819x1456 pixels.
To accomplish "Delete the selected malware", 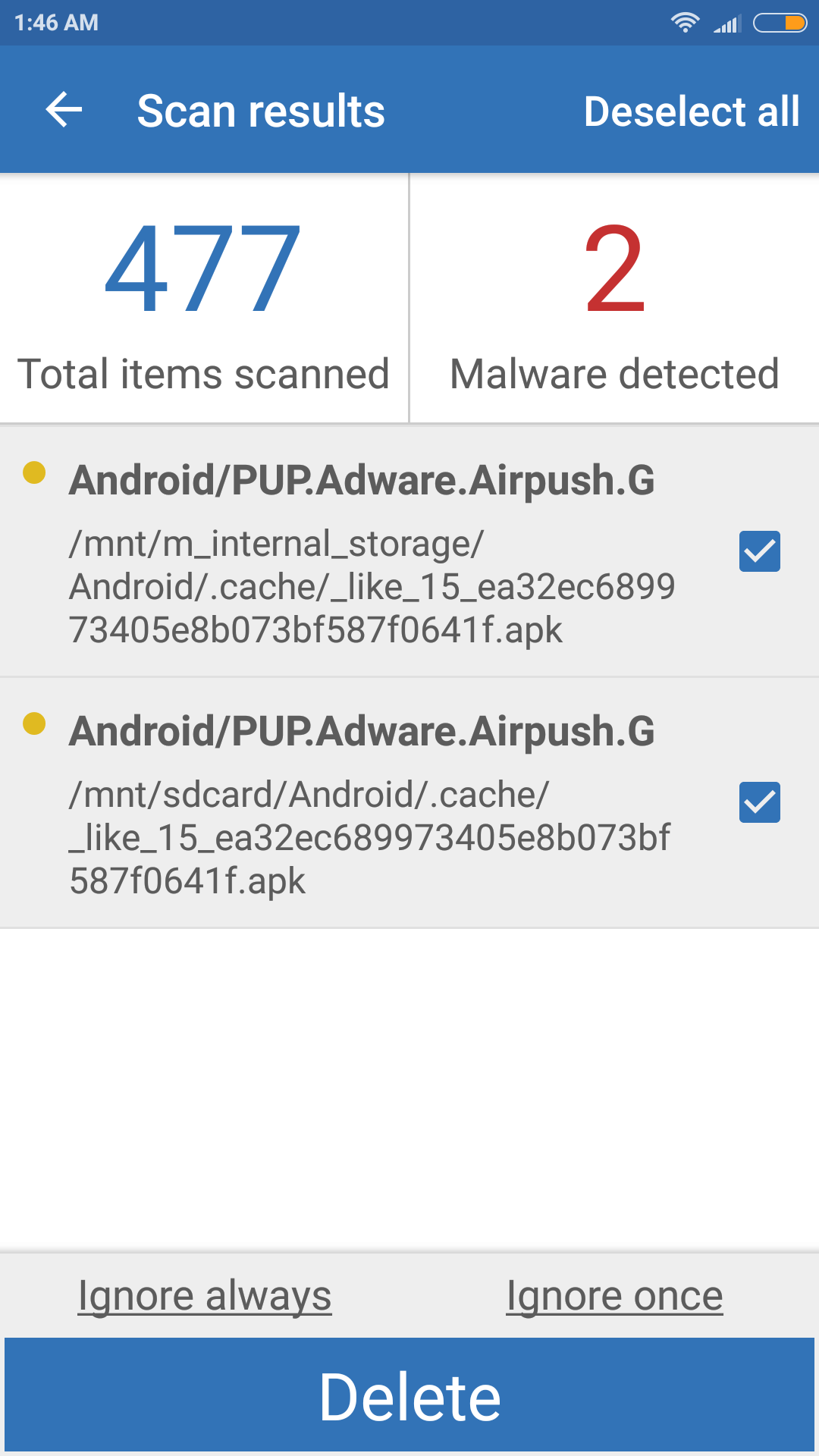I will 409,1396.
